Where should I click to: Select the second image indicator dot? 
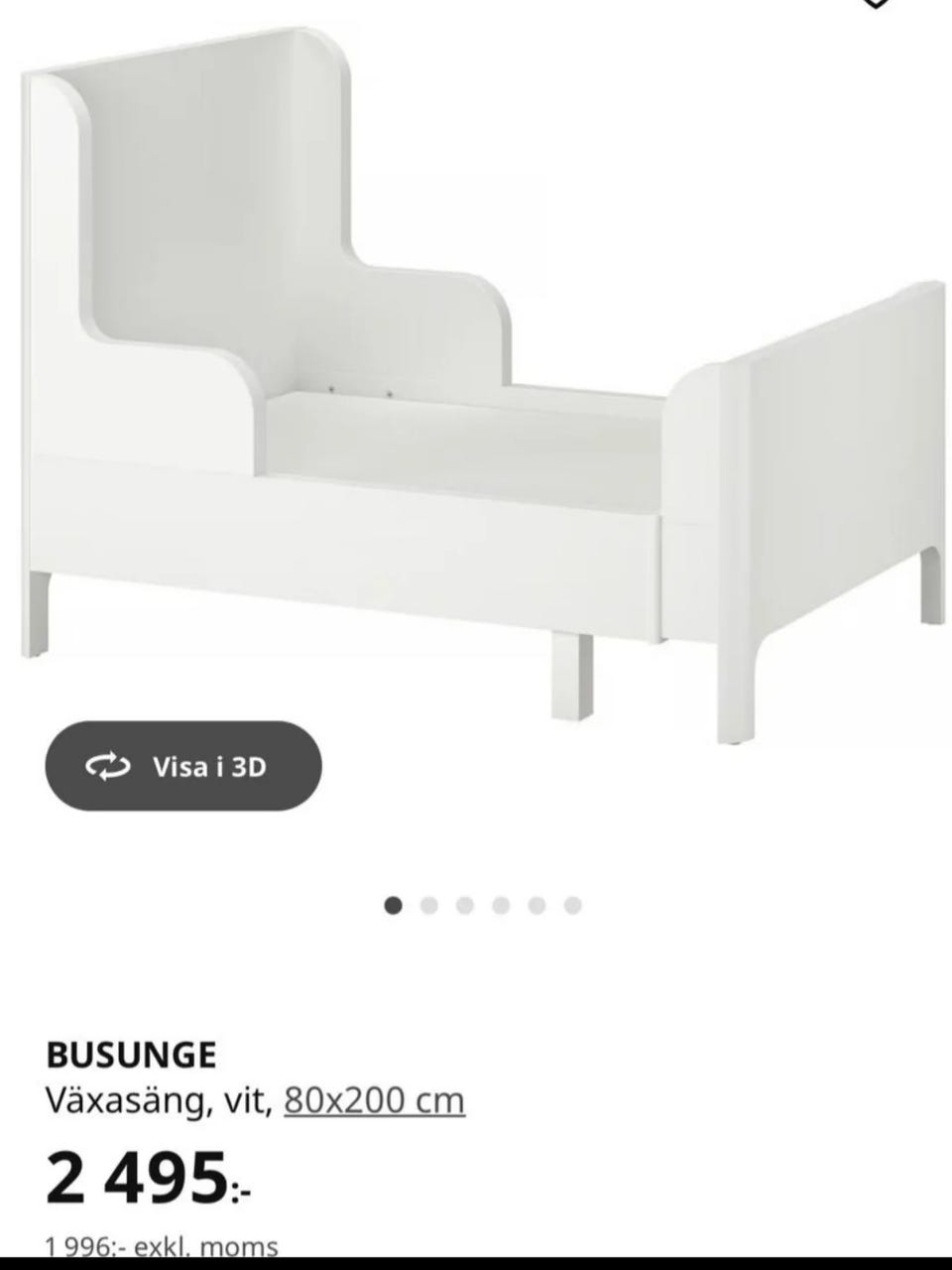coord(429,905)
